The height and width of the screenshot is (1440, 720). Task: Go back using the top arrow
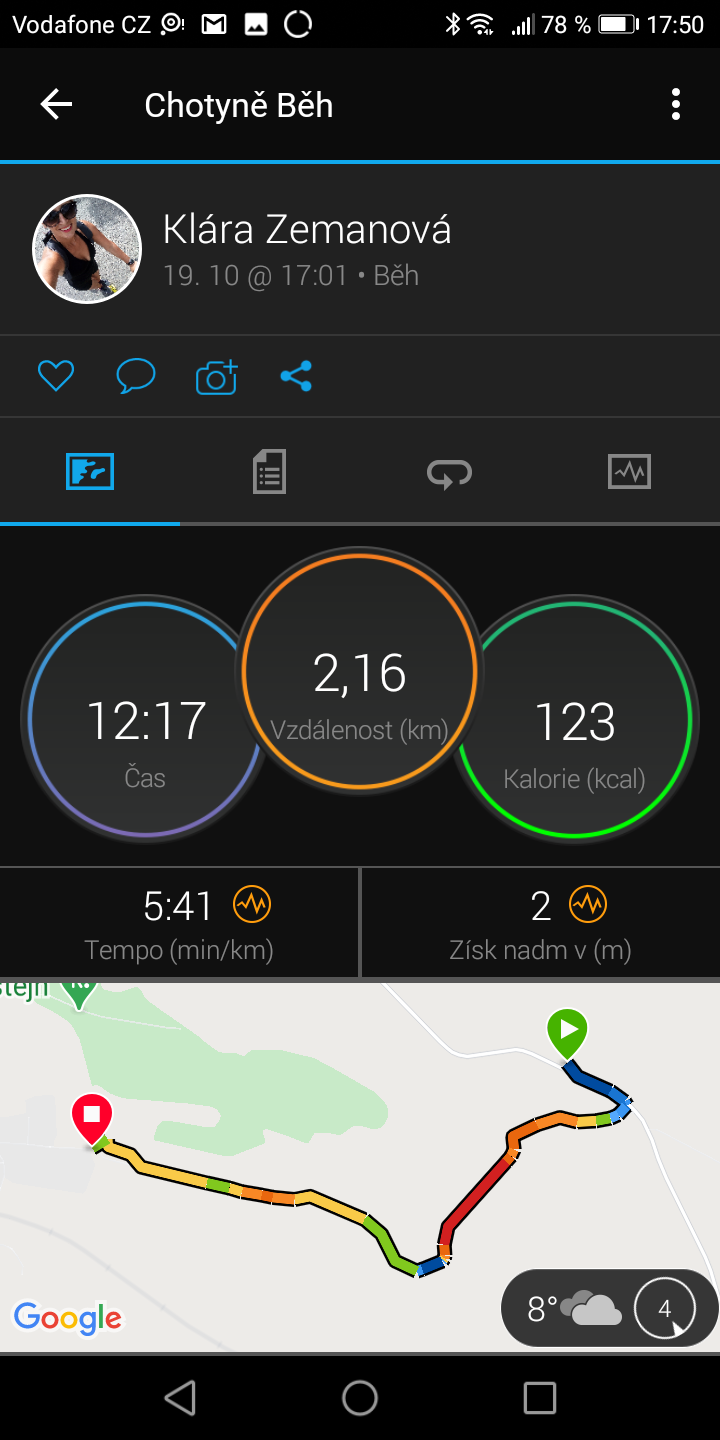click(56, 104)
